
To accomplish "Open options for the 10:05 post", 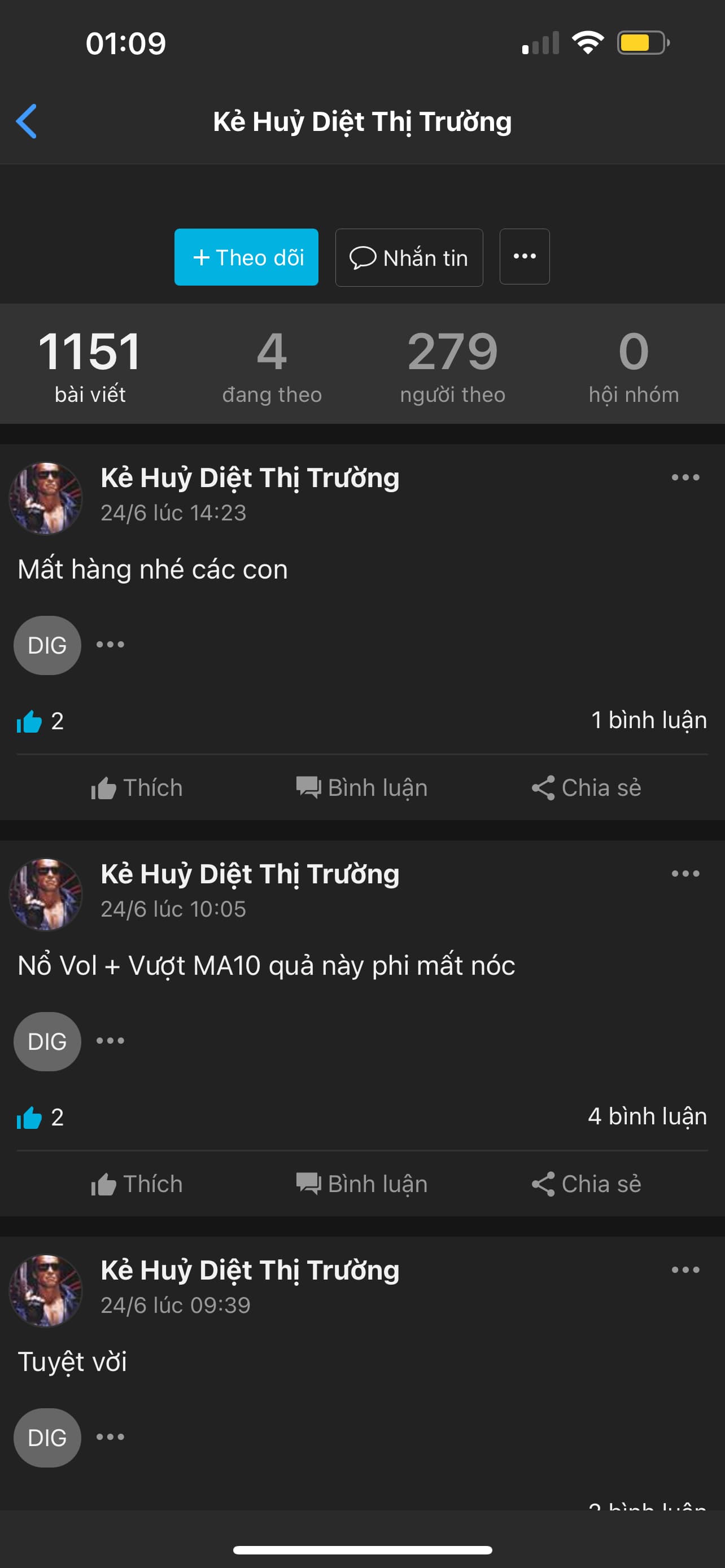I will [x=685, y=874].
